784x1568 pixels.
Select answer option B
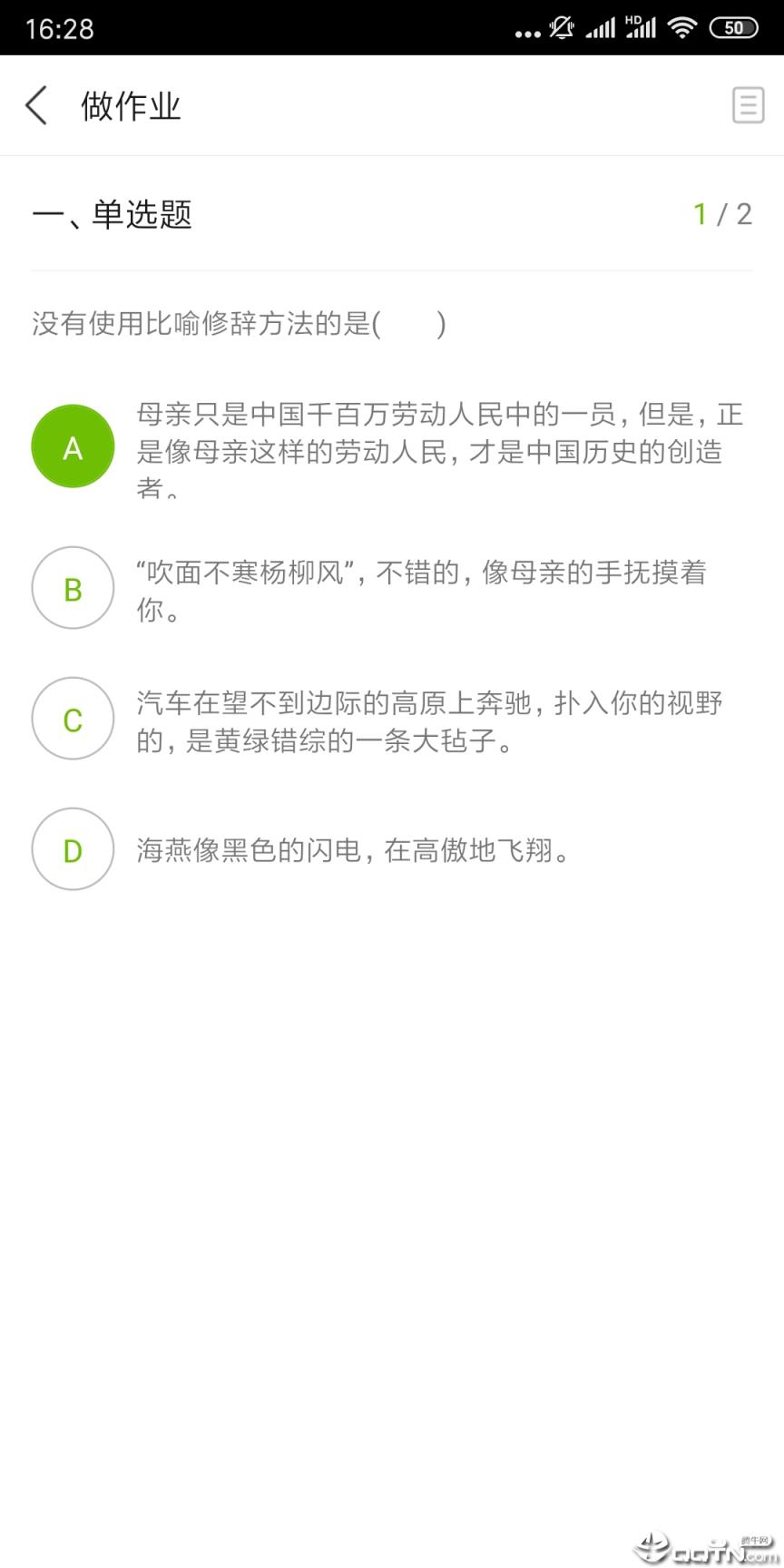[73, 588]
